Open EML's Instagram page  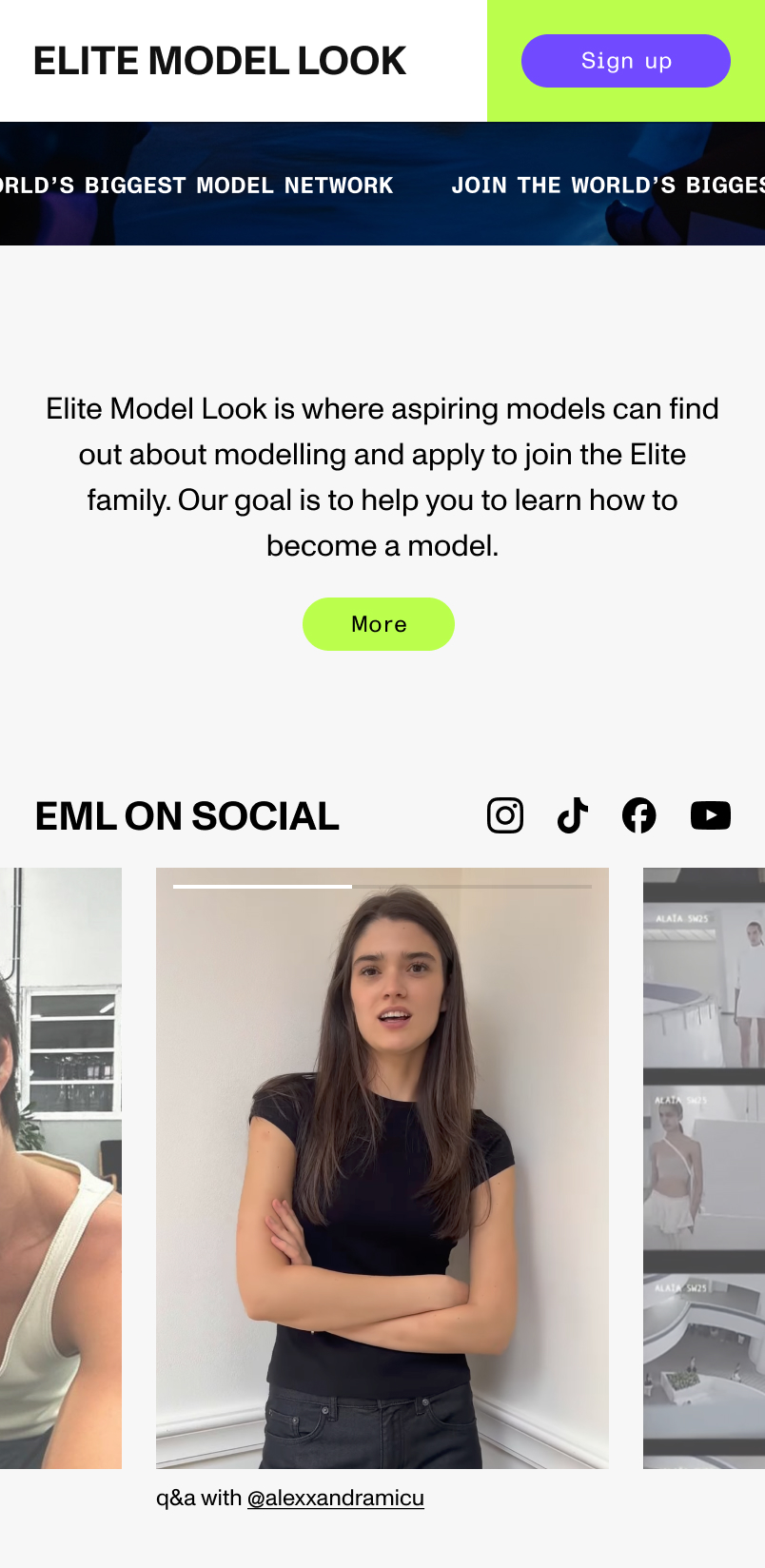[505, 815]
